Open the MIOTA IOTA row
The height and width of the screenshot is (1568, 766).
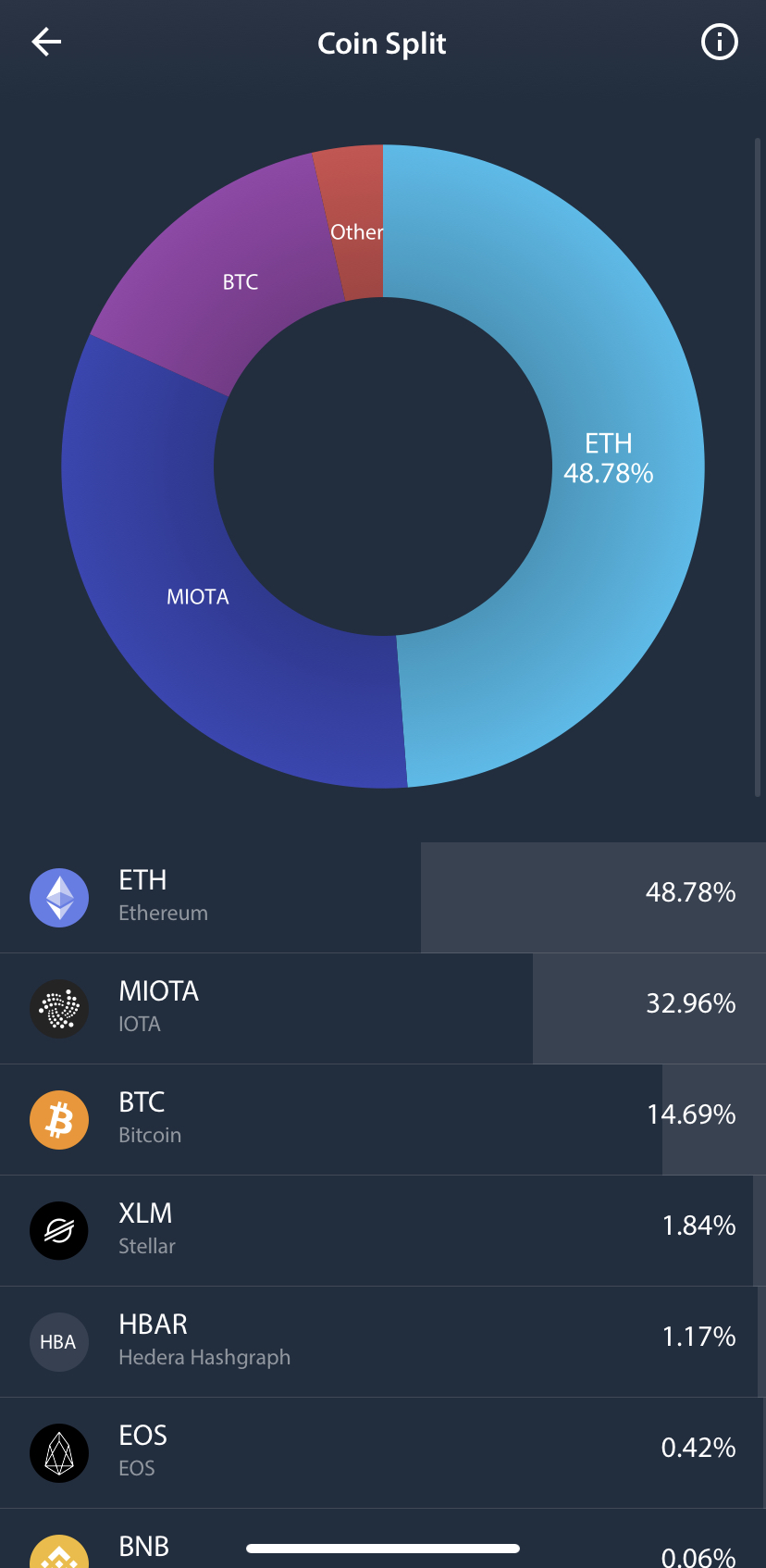[x=383, y=1008]
